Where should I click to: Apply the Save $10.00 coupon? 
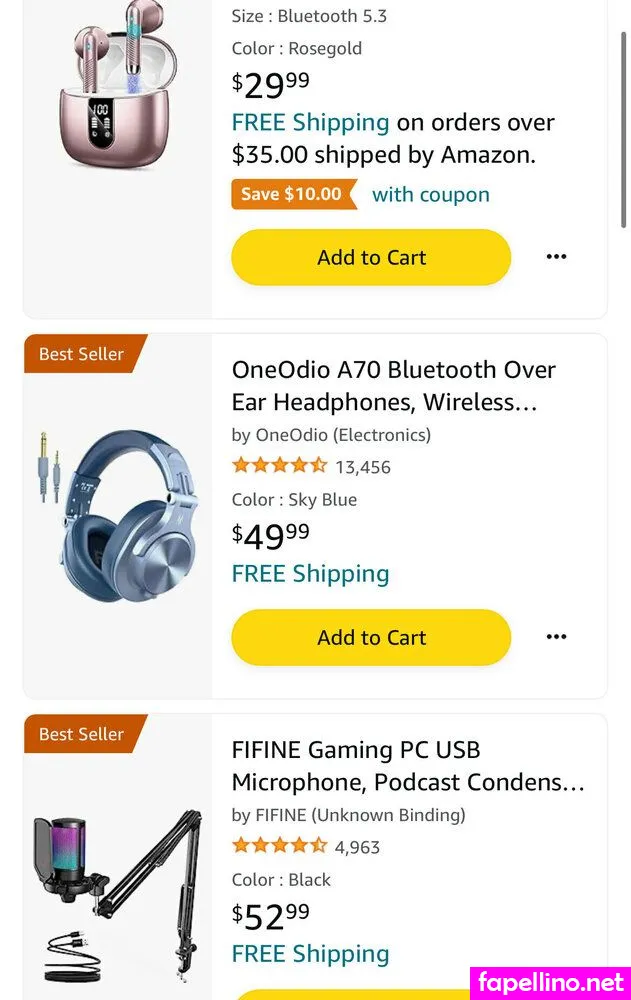pos(294,194)
